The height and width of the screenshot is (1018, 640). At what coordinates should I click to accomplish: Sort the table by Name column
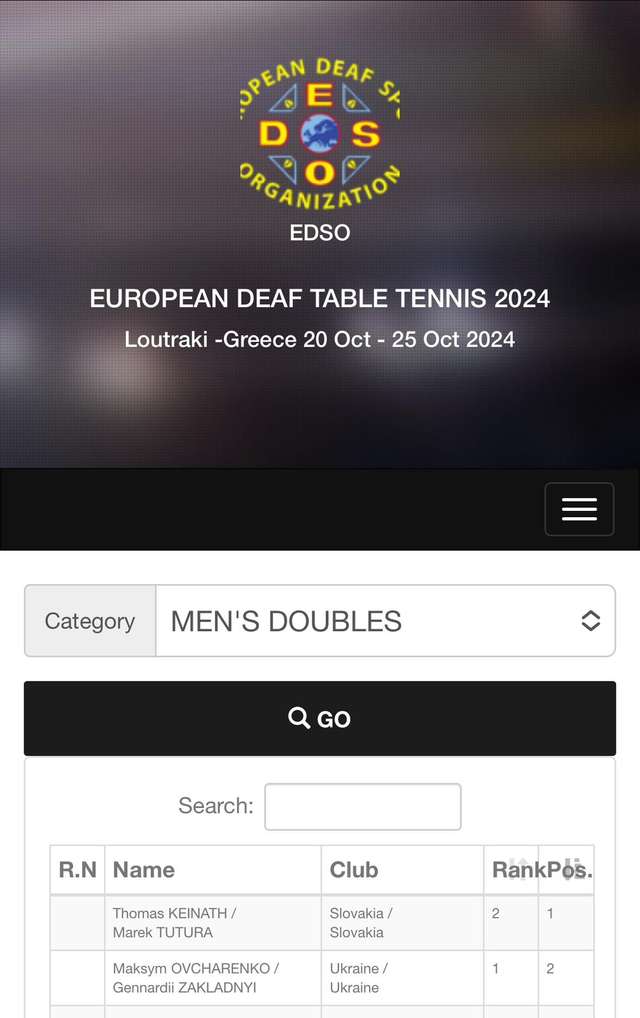click(x=212, y=870)
